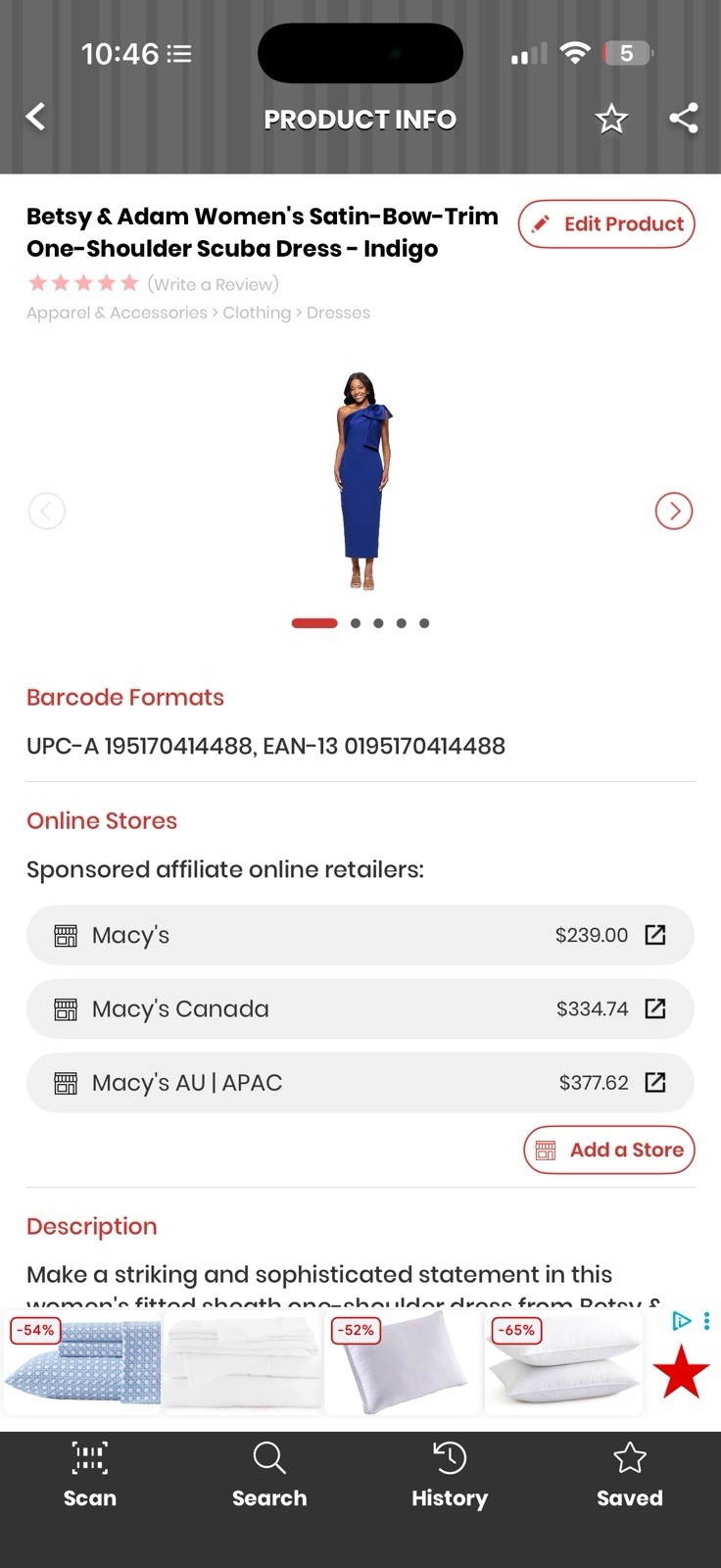Open the Macy's AU | APAC listing
Image resolution: width=721 pixels, height=1568 pixels.
(360, 1082)
